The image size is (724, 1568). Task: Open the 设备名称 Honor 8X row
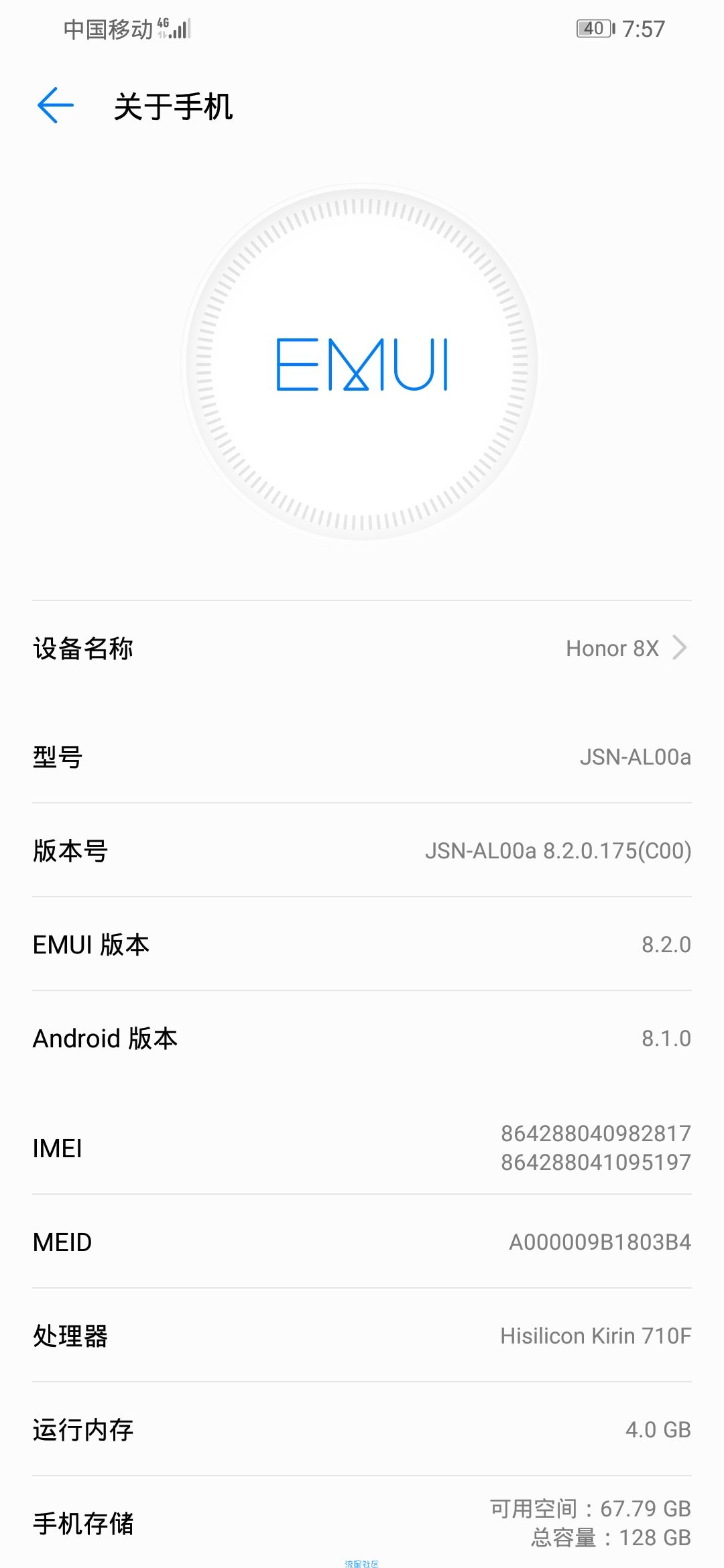[x=362, y=648]
